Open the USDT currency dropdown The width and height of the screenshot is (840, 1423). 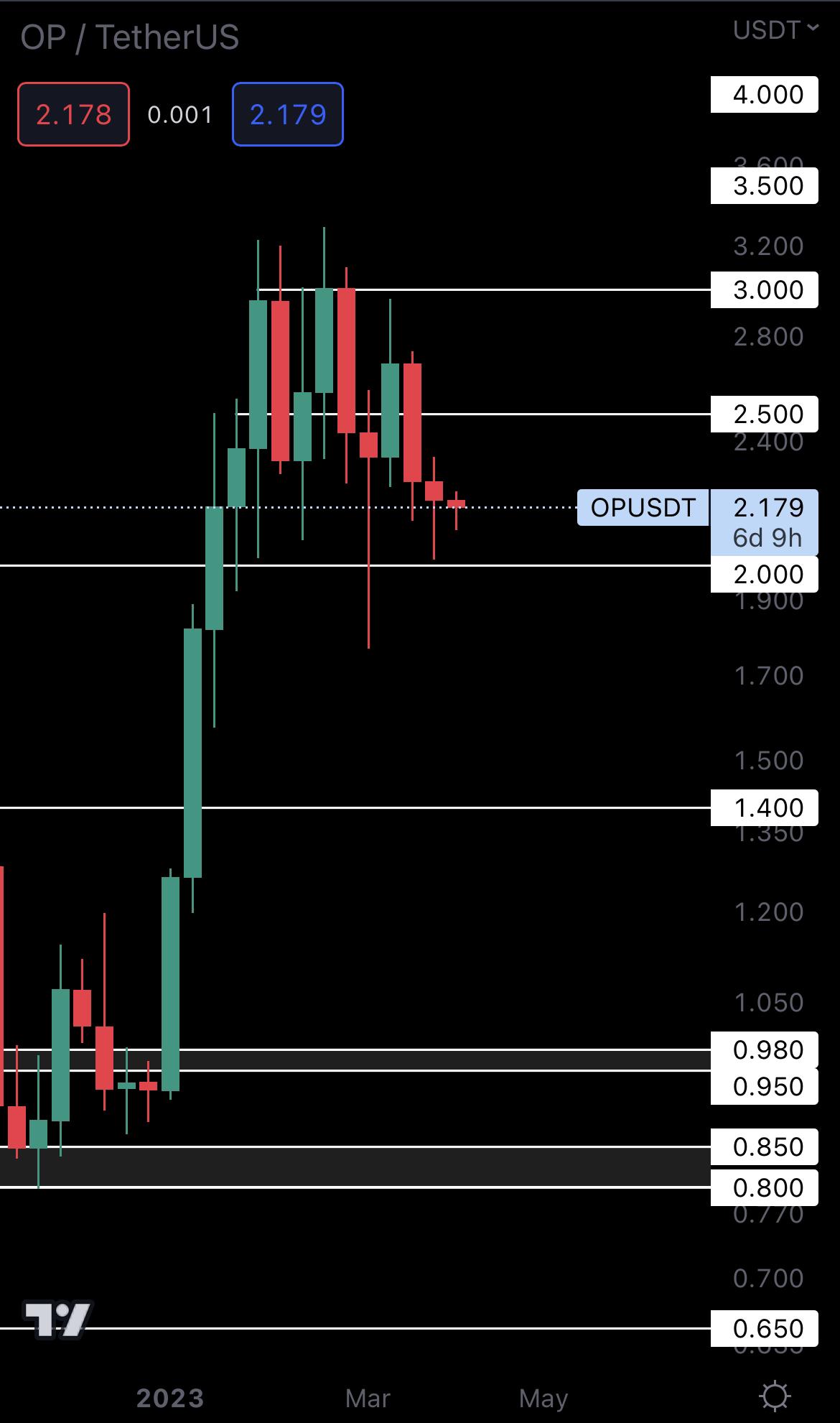coord(775,30)
